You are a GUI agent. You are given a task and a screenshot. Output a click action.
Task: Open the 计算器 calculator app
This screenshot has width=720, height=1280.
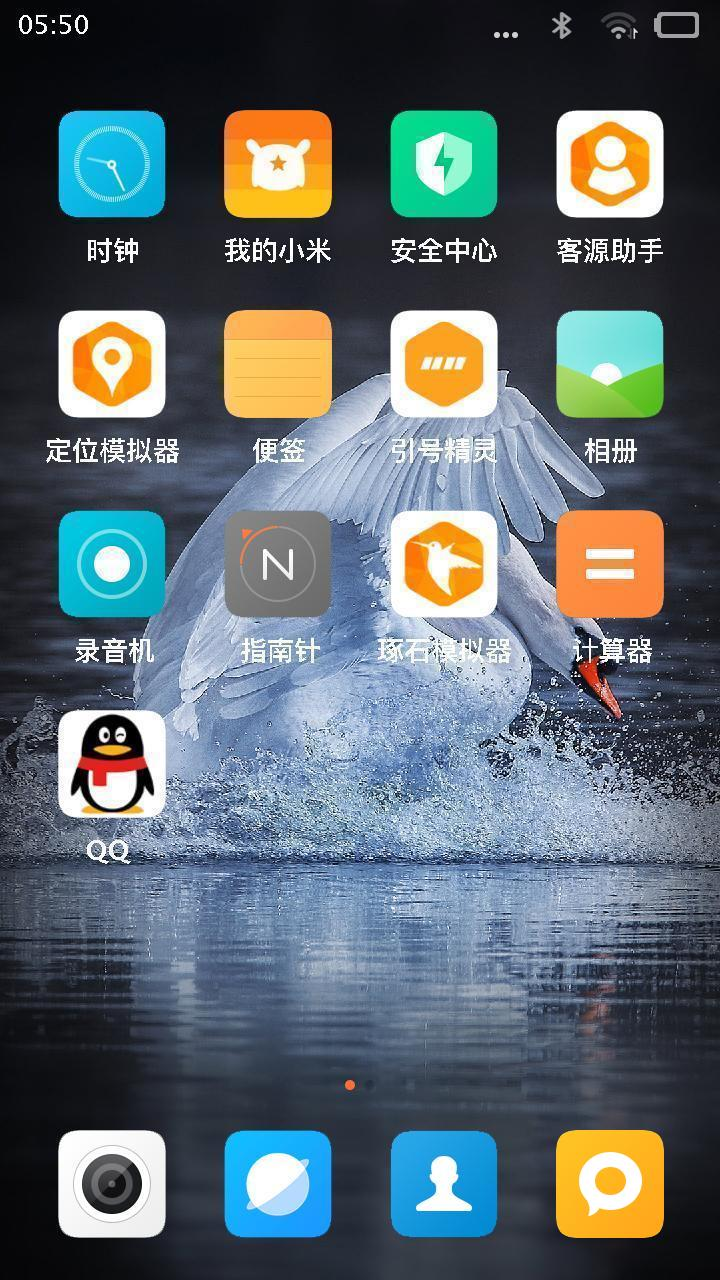tap(610, 564)
